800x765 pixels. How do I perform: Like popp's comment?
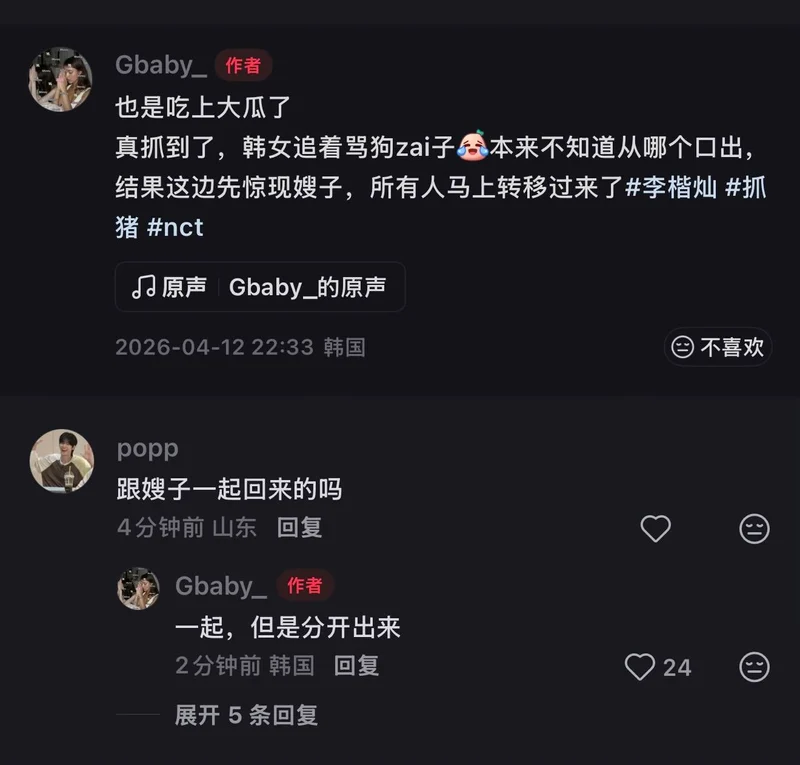click(x=655, y=528)
